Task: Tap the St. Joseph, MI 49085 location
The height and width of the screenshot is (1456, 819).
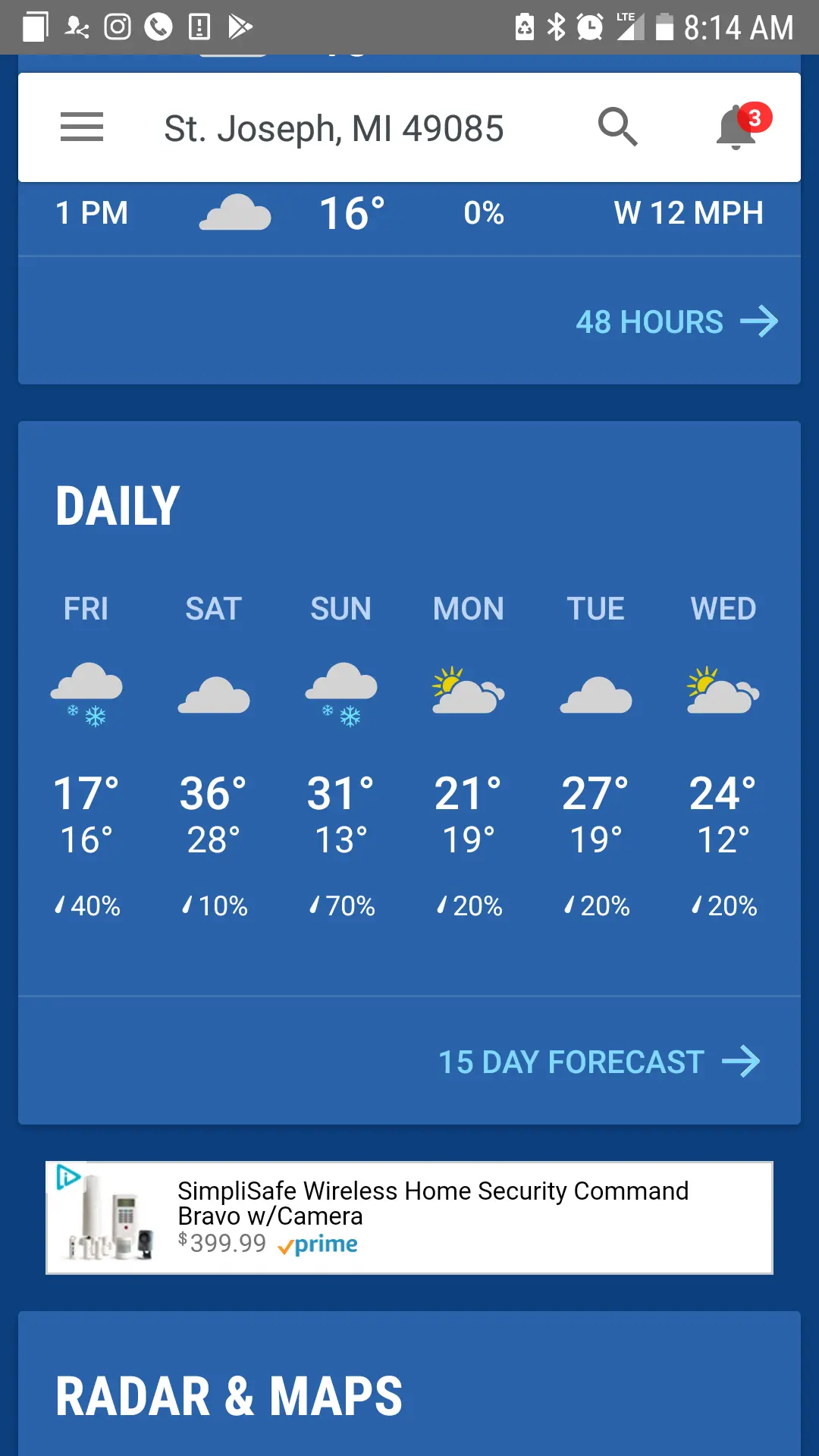Action: [334, 128]
